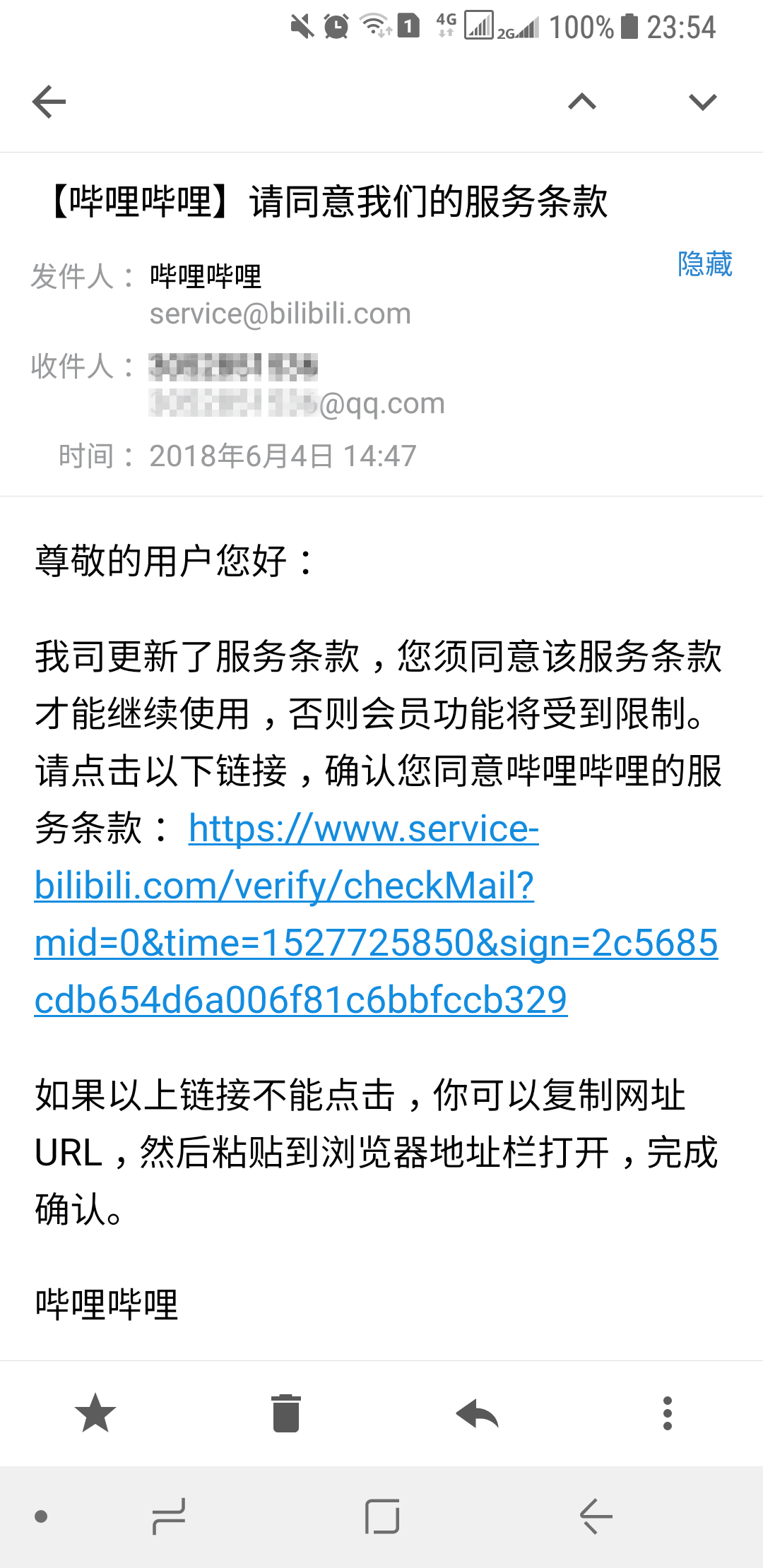Delete this email with trash icon
Screen dimensions: 763x1568
coord(286,1413)
